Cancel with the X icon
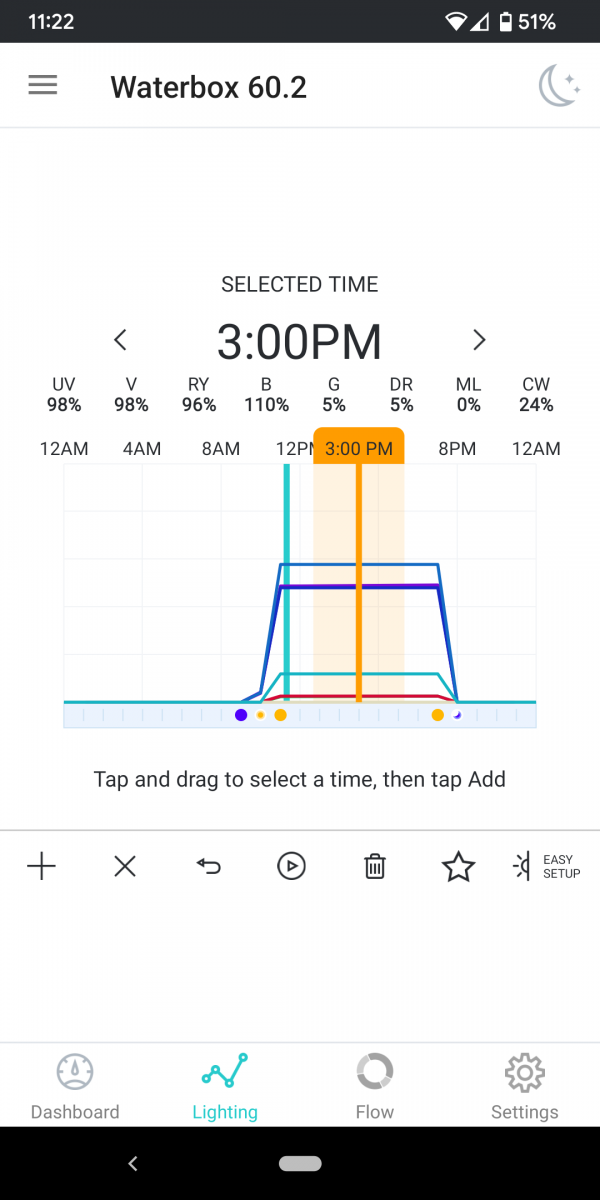The image size is (600, 1200). (125, 866)
